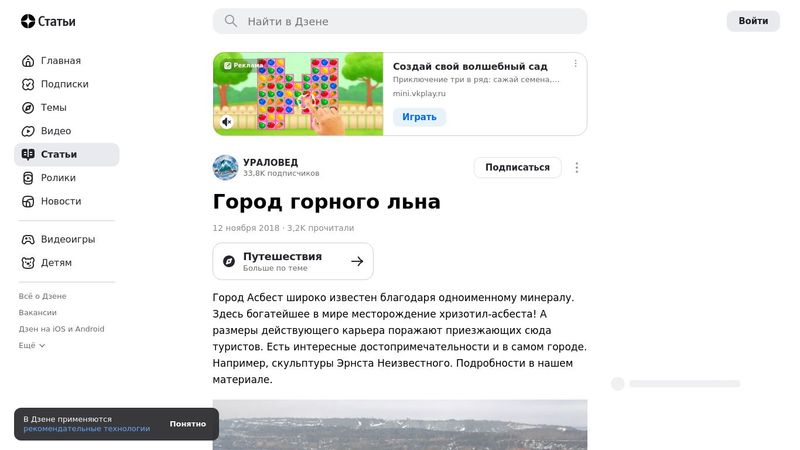800x450 pixels.
Task: Open article overflow menu next to Подписаться
Action: pos(577,167)
